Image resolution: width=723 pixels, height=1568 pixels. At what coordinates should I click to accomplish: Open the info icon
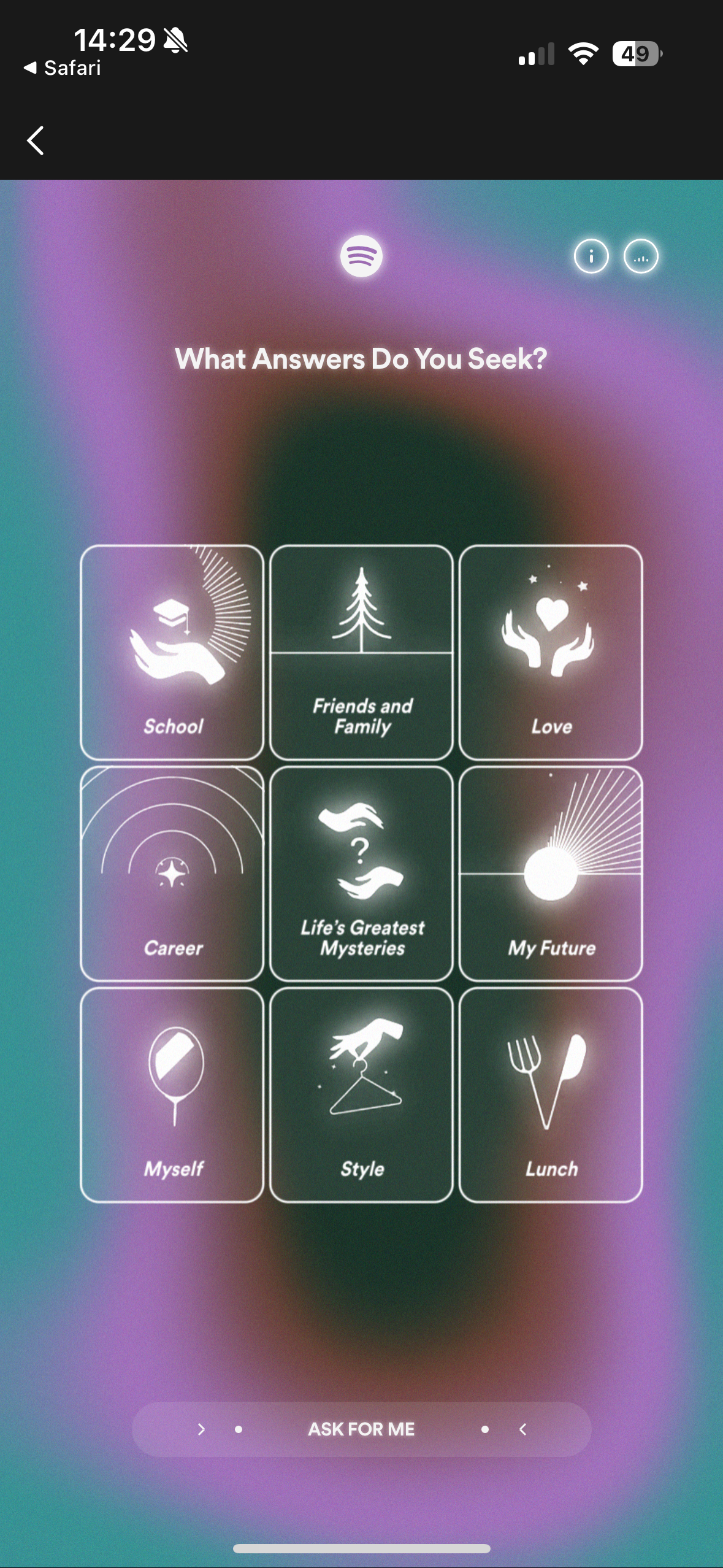[591, 256]
